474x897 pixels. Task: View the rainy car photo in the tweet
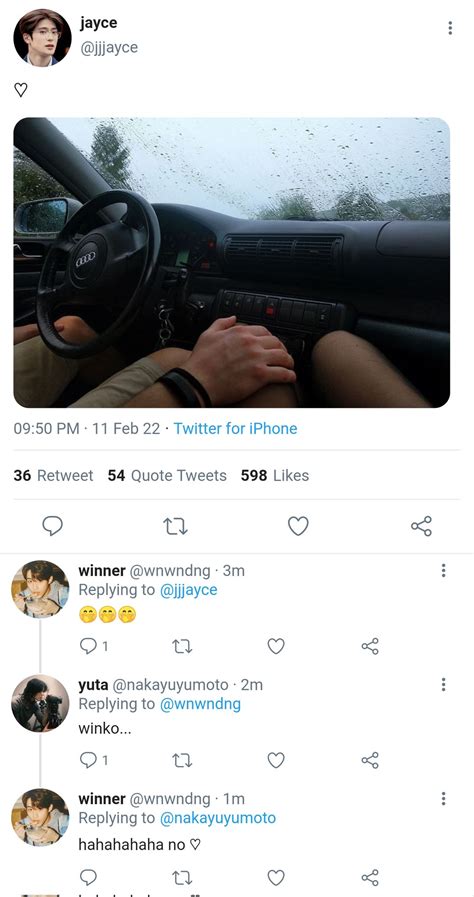tap(232, 263)
